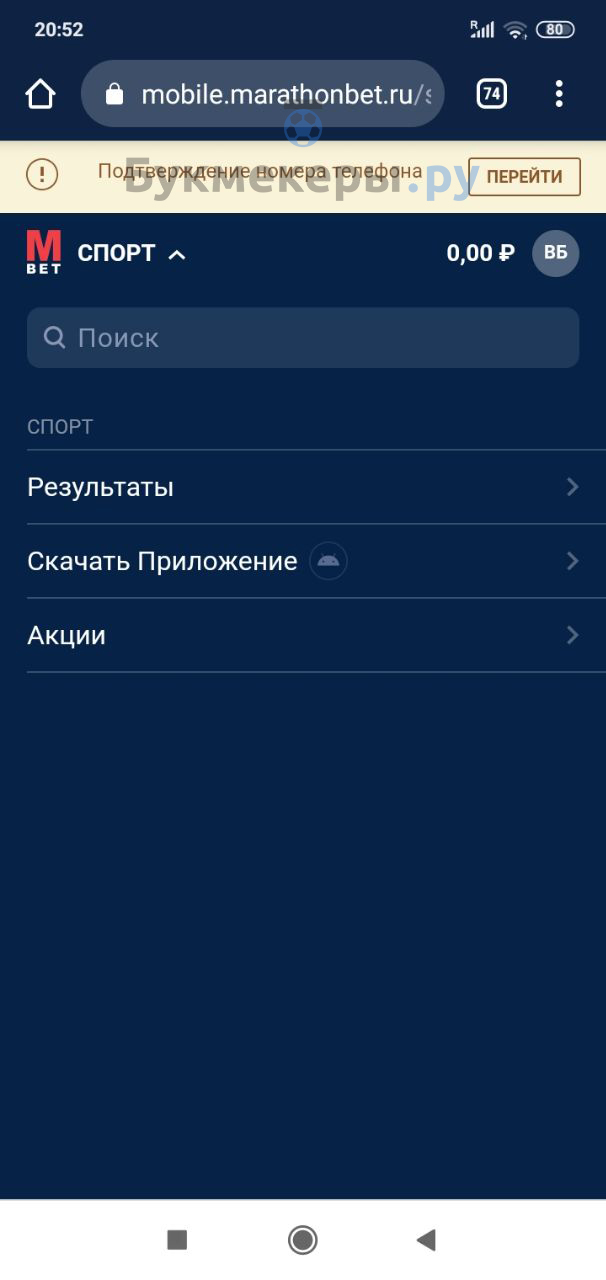Open the browser tab switcher showing 74
Screen dimensions: 606x1280
click(x=491, y=94)
